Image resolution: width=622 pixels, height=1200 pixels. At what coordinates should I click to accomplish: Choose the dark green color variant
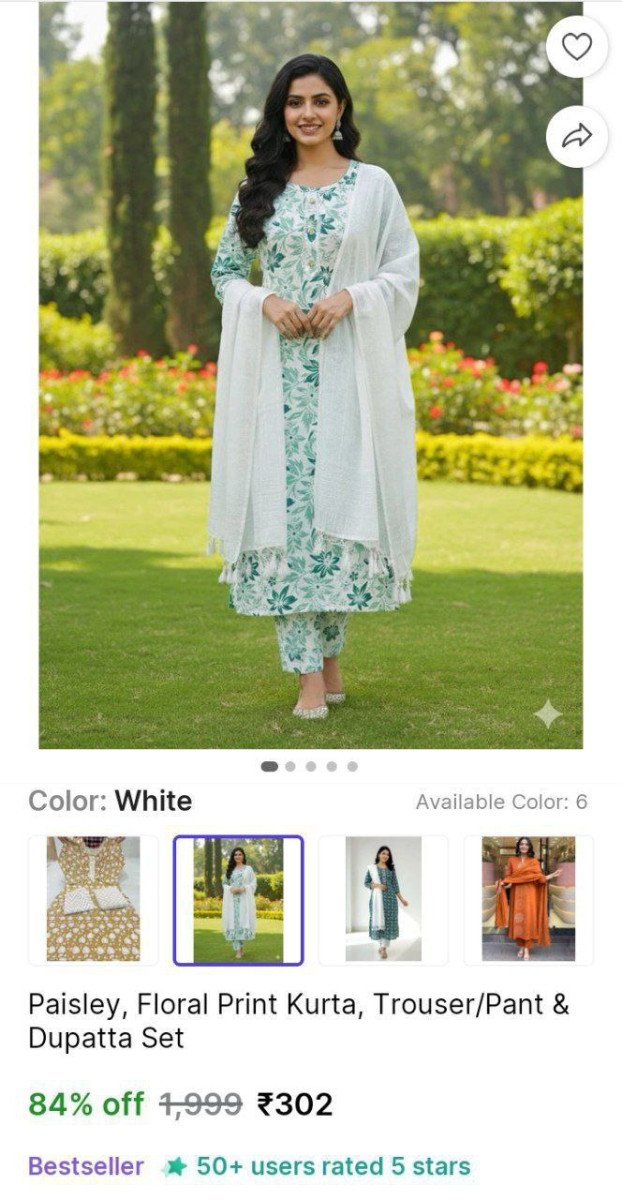[383, 900]
